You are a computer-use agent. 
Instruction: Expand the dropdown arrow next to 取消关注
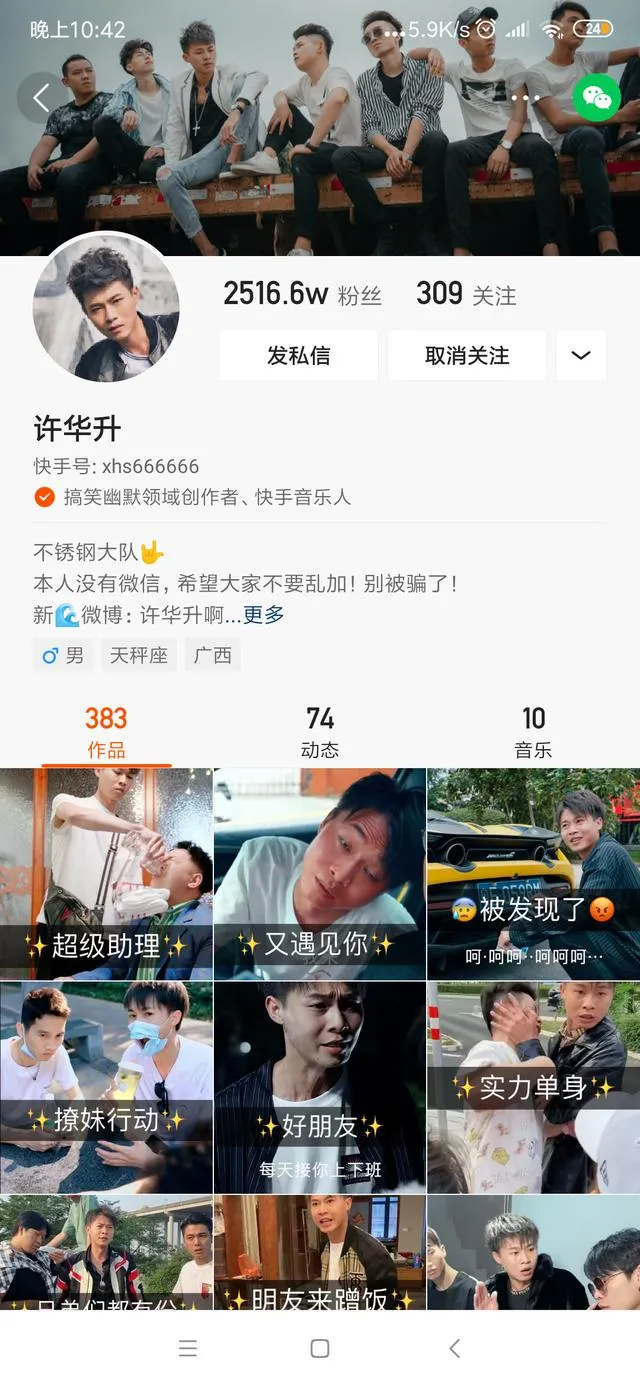tap(581, 356)
